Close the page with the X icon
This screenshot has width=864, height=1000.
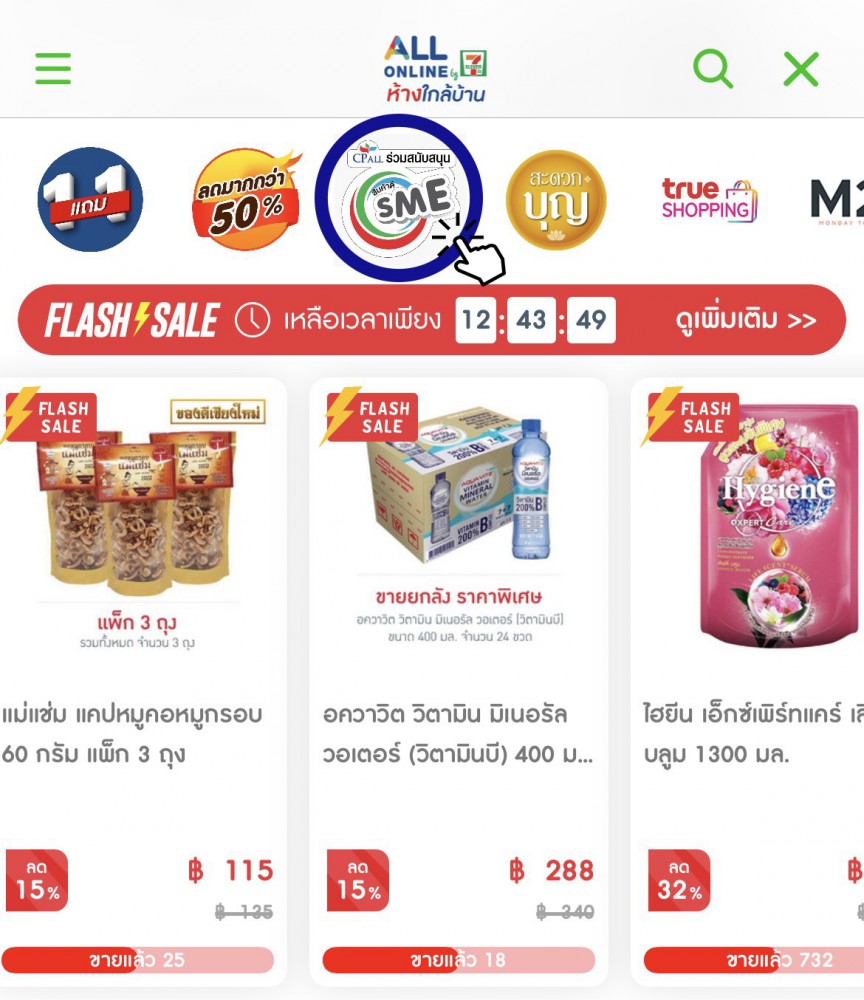801,68
